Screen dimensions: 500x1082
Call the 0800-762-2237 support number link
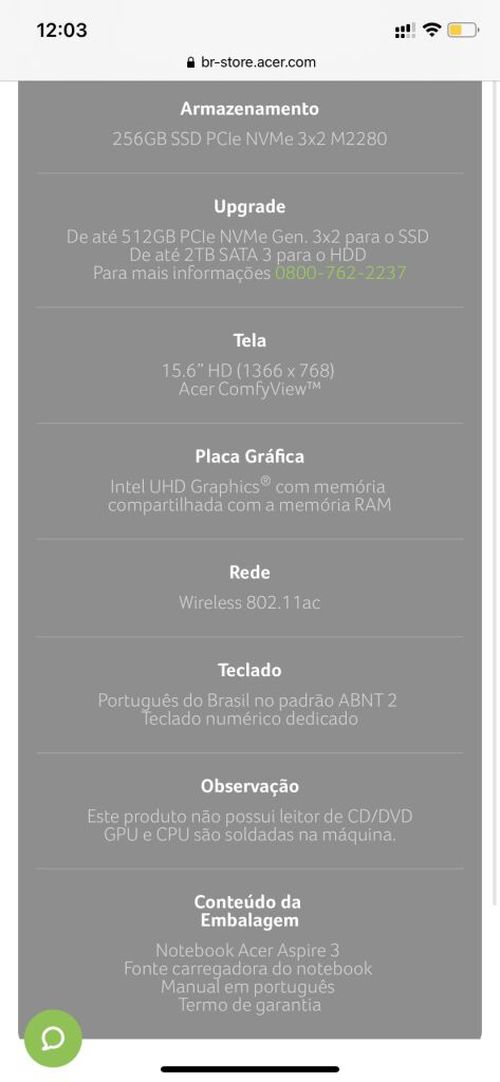point(340,273)
